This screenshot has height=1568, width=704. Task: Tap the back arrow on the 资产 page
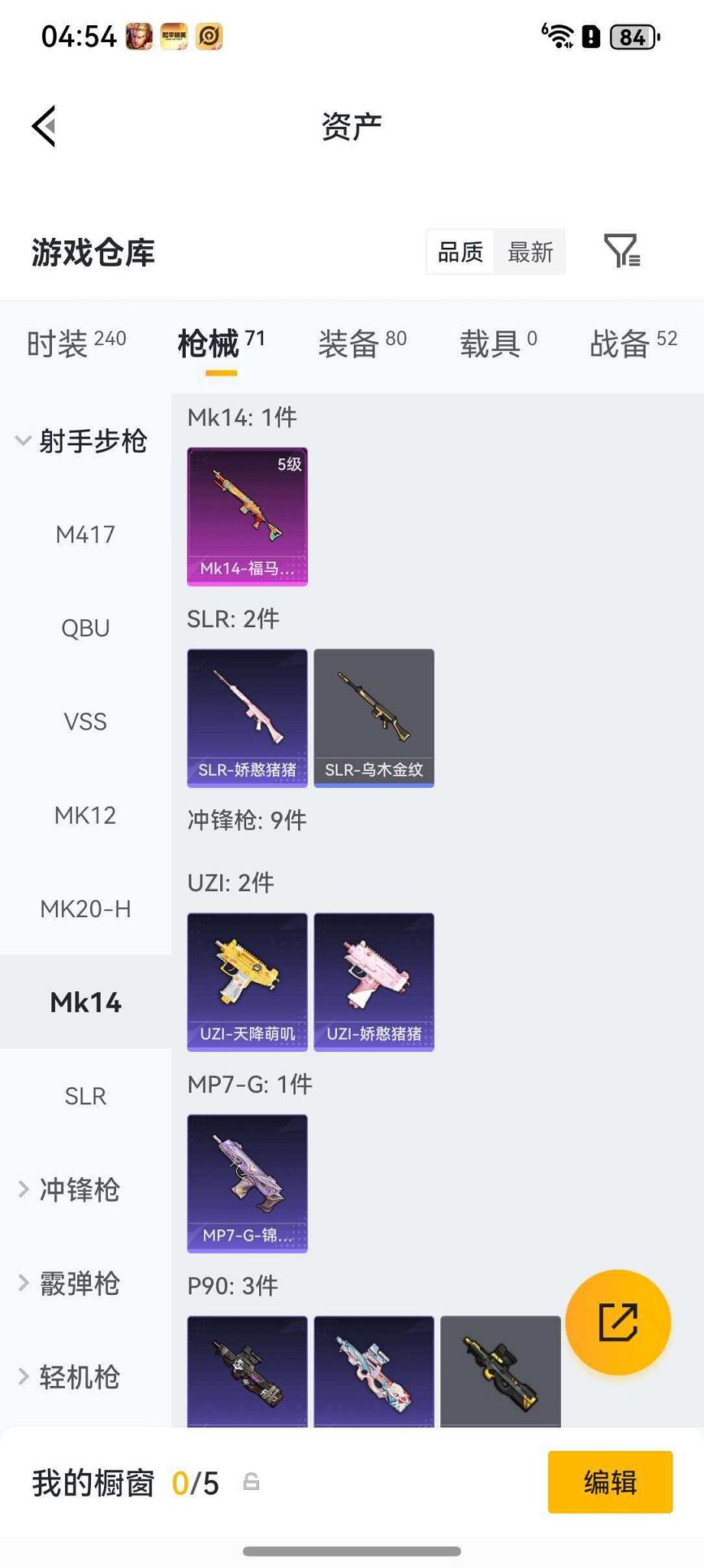44,125
